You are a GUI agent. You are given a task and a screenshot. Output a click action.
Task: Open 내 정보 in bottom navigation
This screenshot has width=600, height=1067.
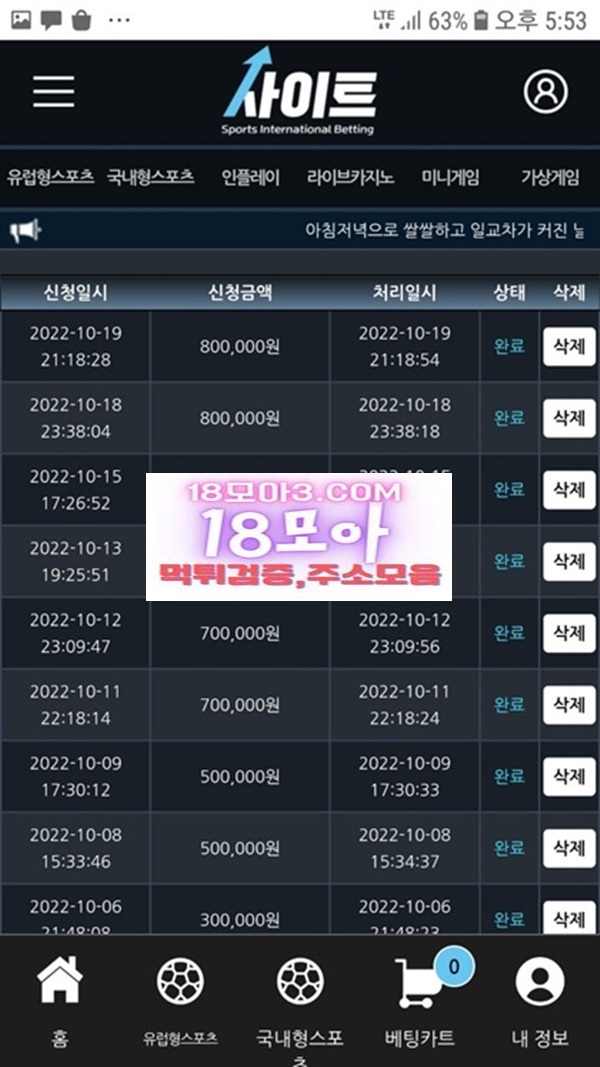(540, 1000)
